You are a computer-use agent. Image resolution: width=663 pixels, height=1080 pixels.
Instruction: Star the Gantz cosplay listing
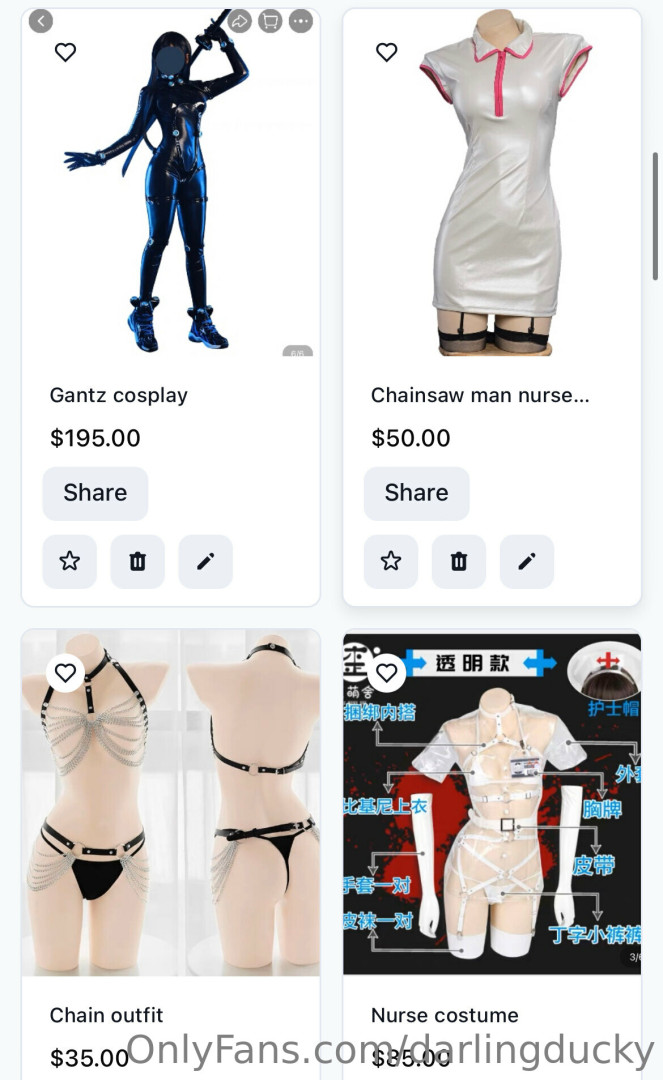(x=69, y=561)
